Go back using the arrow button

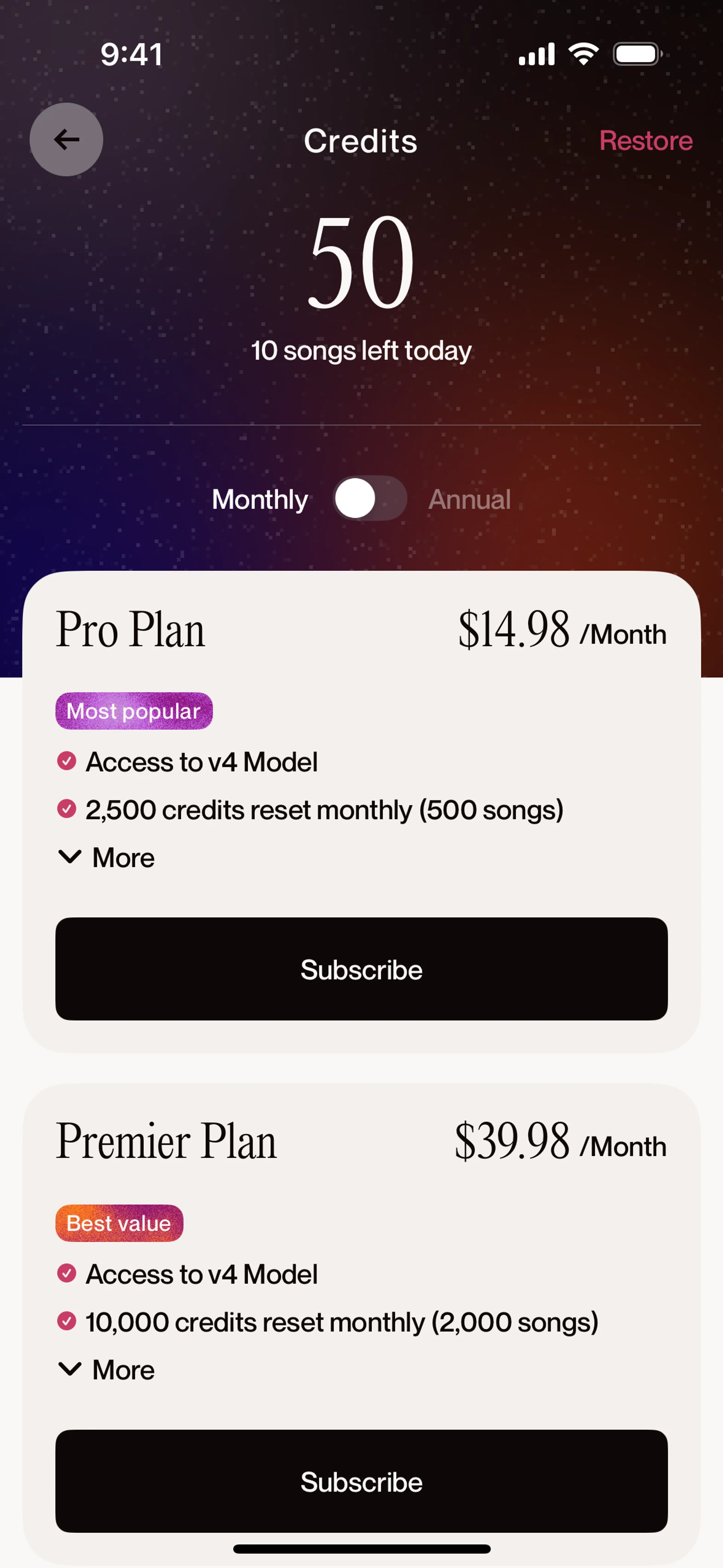pyautogui.click(x=66, y=139)
